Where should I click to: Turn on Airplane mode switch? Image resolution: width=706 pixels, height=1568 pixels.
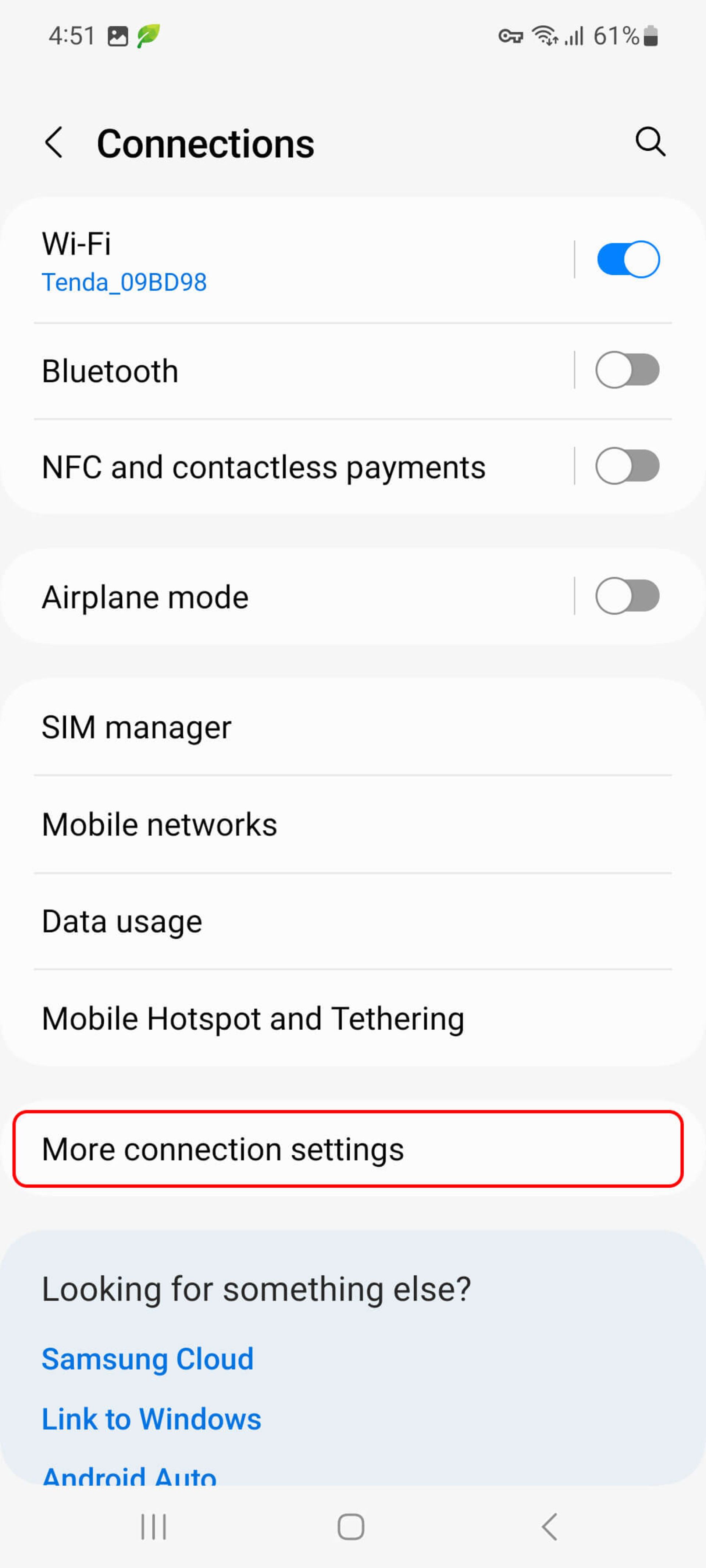[x=627, y=596]
